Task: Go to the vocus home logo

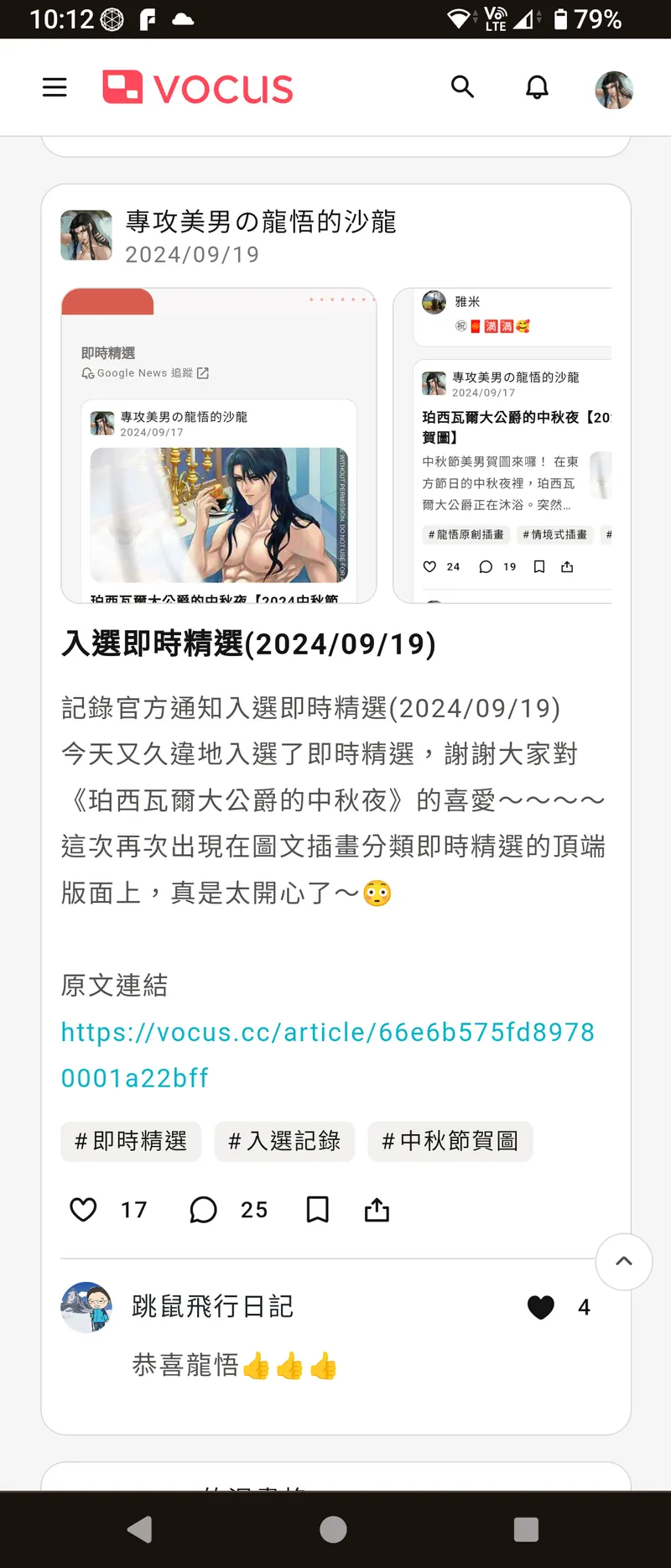Action: click(x=198, y=88)
